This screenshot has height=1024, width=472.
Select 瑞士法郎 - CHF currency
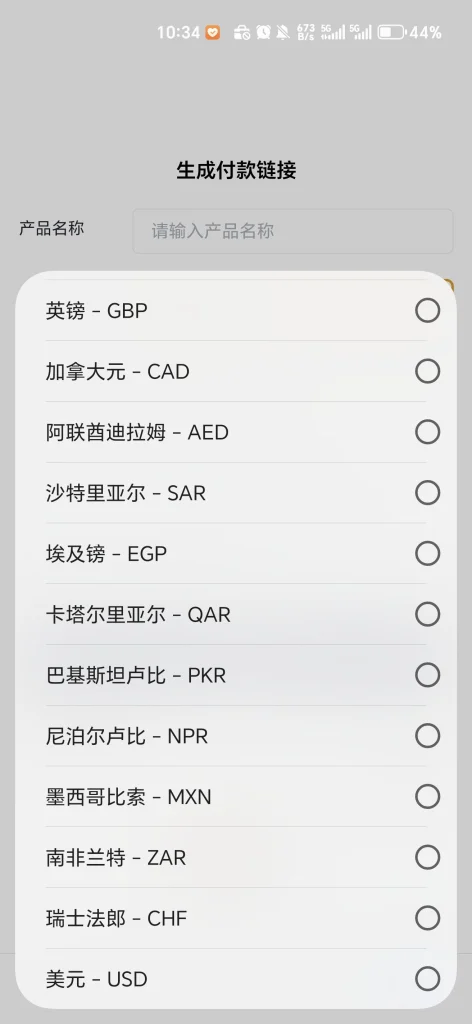coord(236,918)
